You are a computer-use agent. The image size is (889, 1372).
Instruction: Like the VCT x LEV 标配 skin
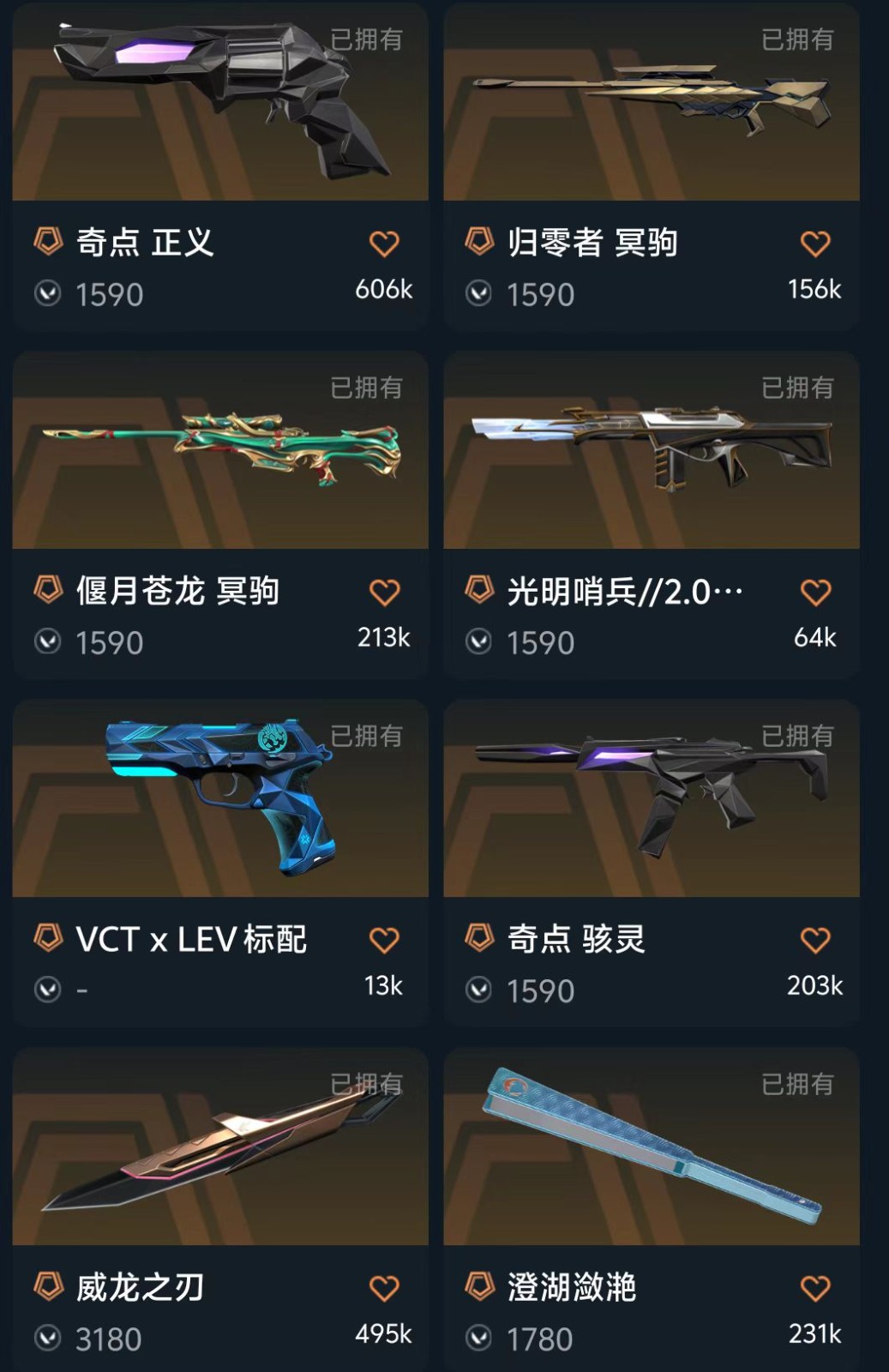384,940
